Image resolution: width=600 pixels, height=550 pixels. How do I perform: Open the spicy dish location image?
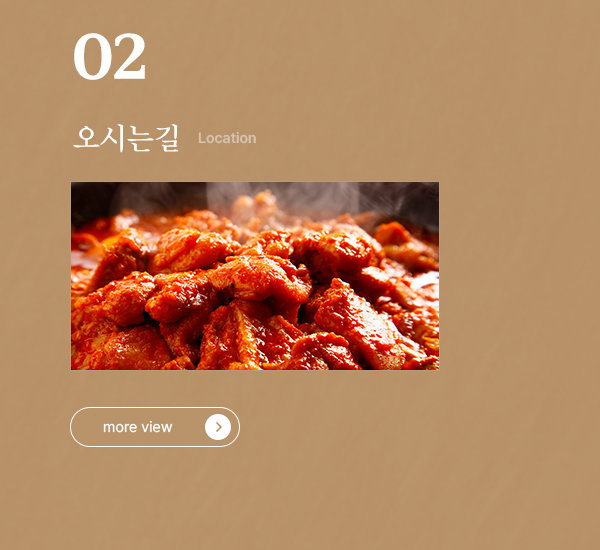tap(255, 276)
